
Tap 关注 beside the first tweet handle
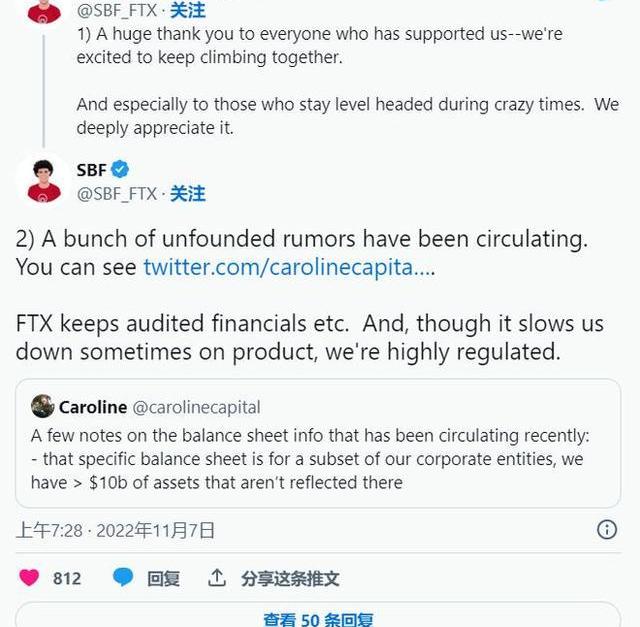pyautogui.click(x=187, y=10)
